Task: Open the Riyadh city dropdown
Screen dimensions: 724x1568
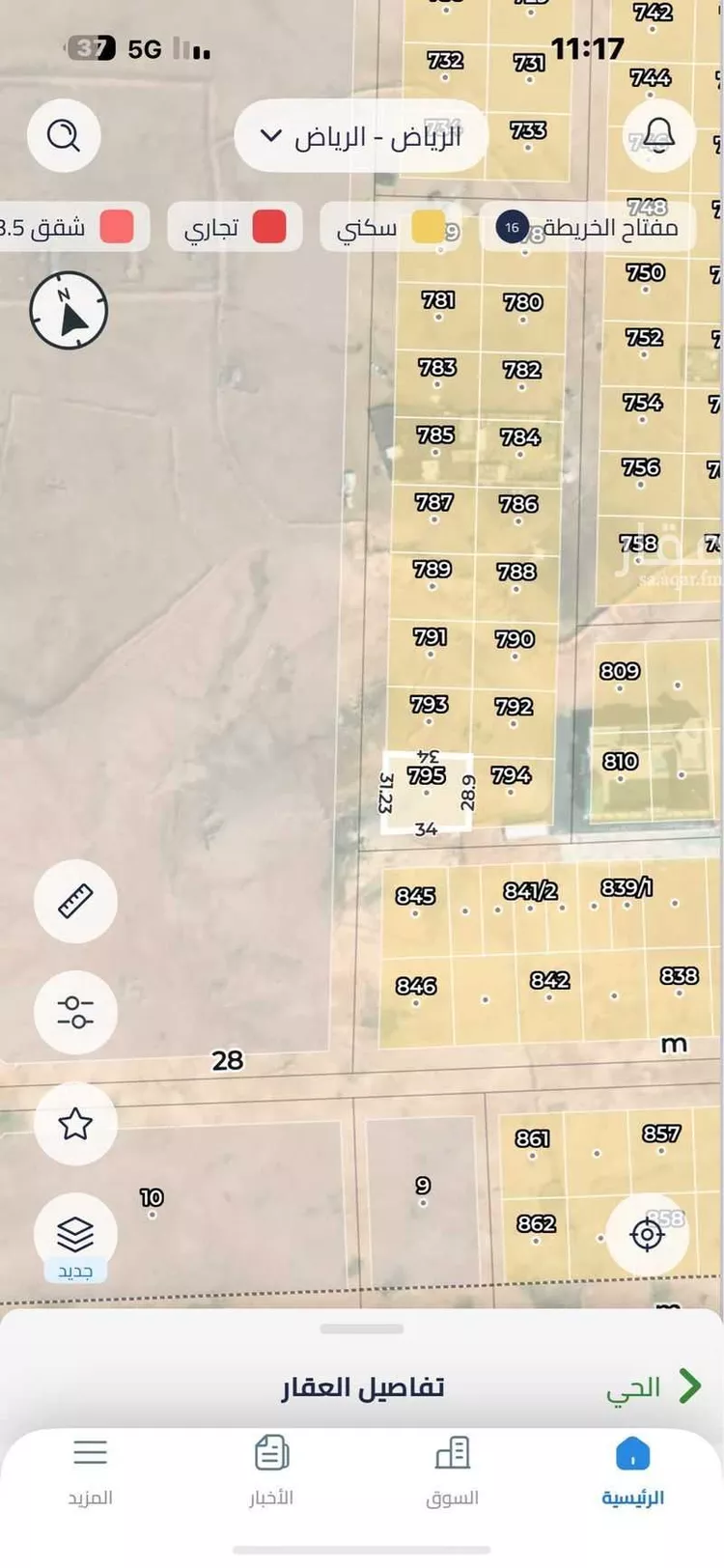Action: point(360,136)
